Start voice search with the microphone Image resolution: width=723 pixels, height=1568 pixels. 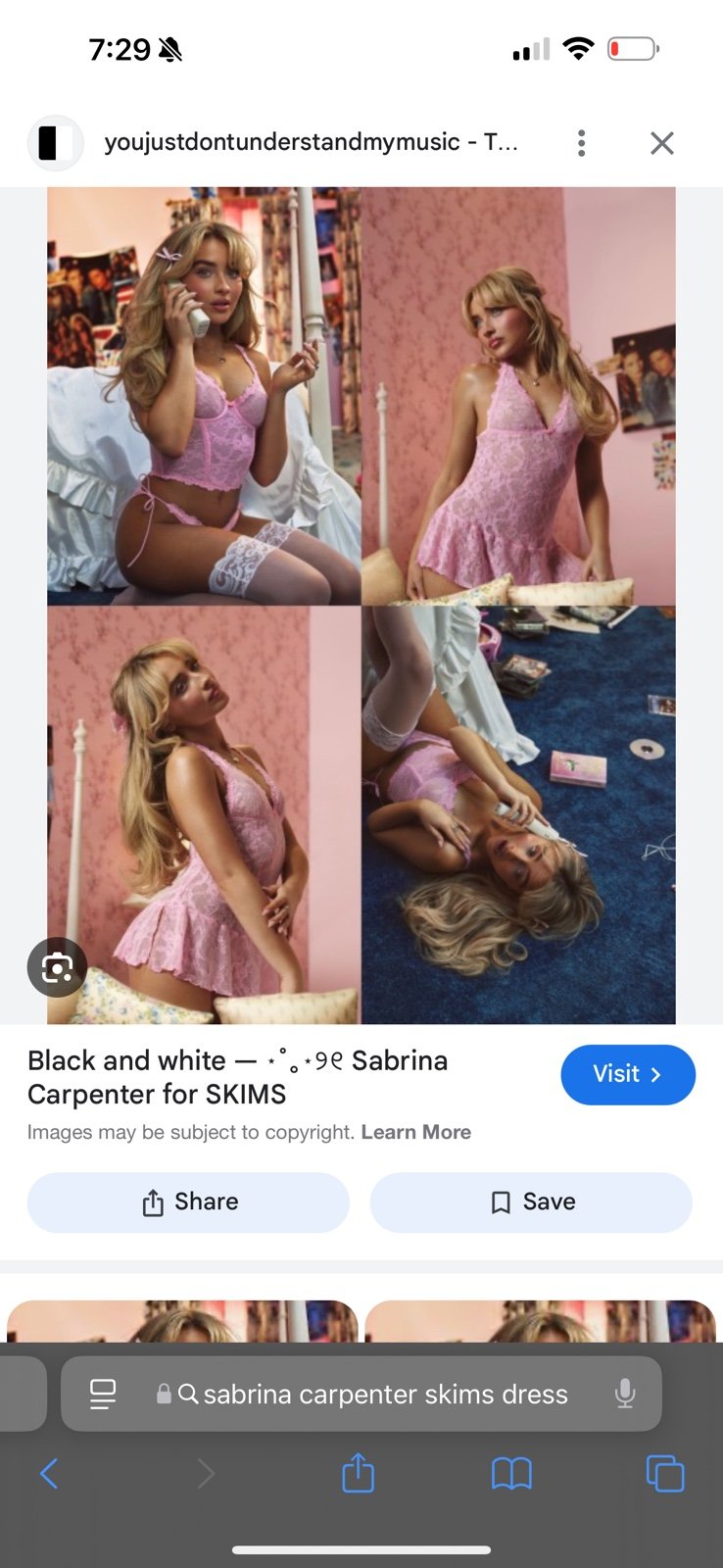click(x=625, y=1394)
